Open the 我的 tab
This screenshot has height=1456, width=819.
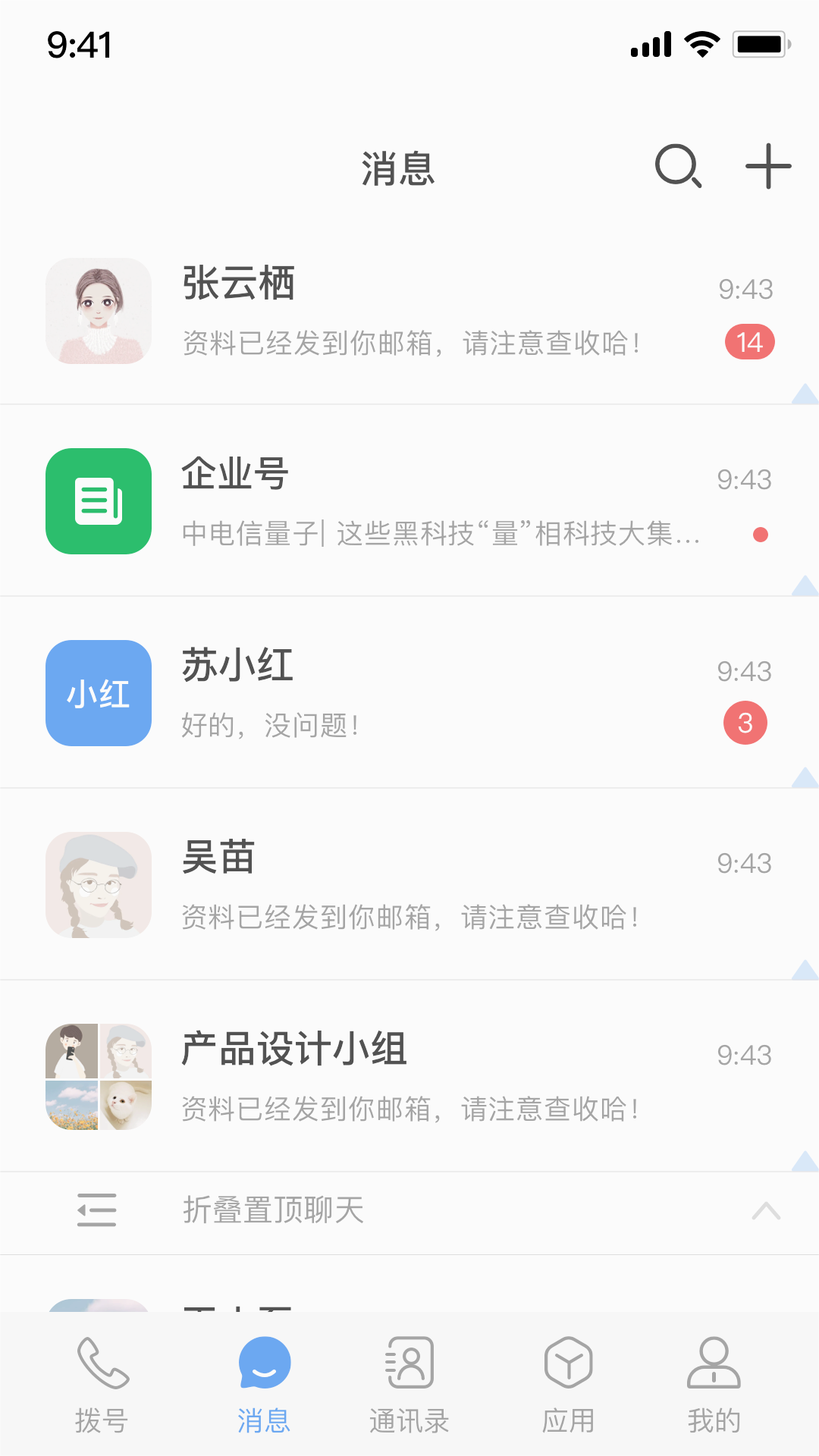714,1384
